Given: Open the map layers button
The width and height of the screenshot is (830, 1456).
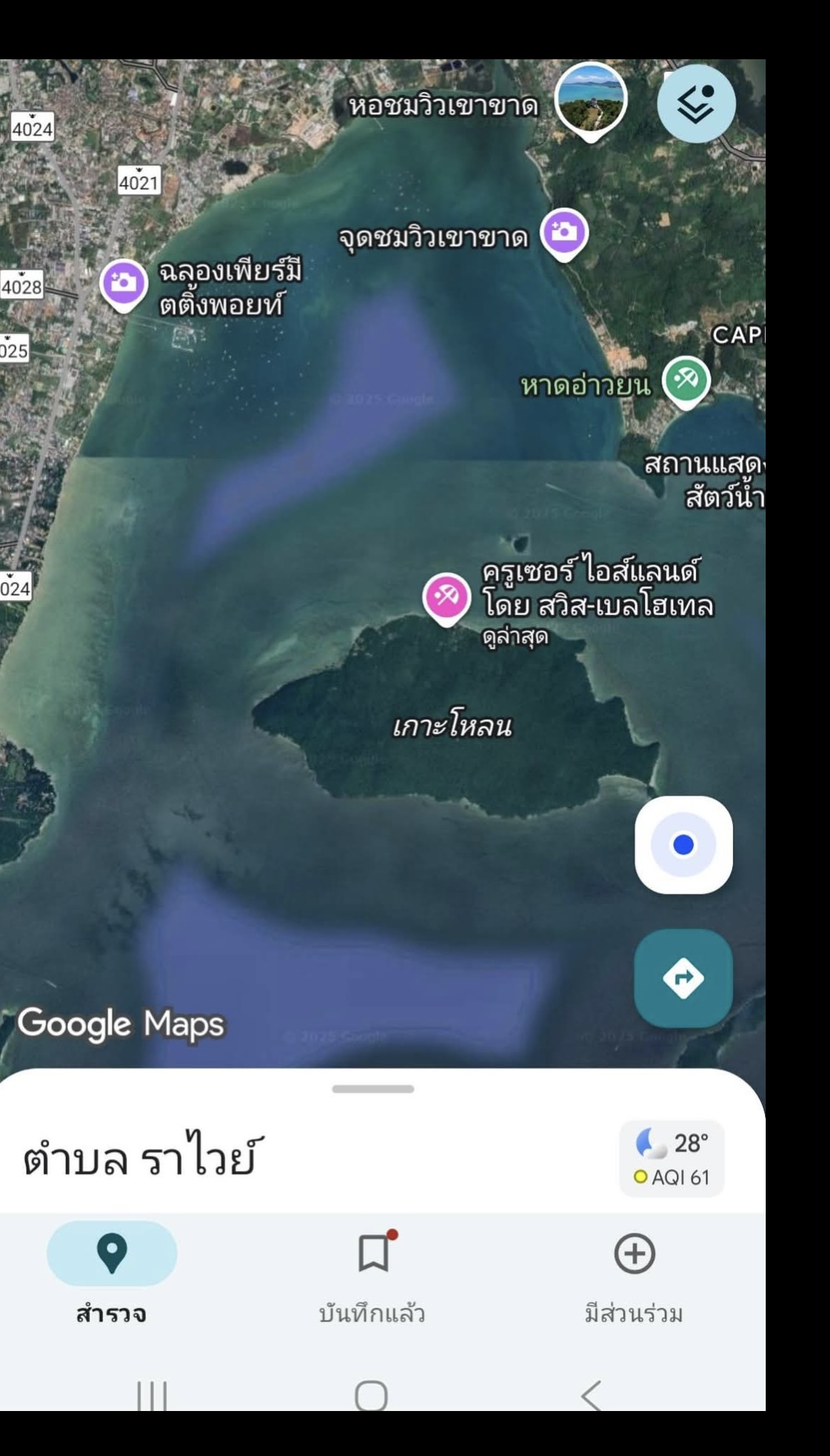Looking at the screenshot, I should (696, 104).
